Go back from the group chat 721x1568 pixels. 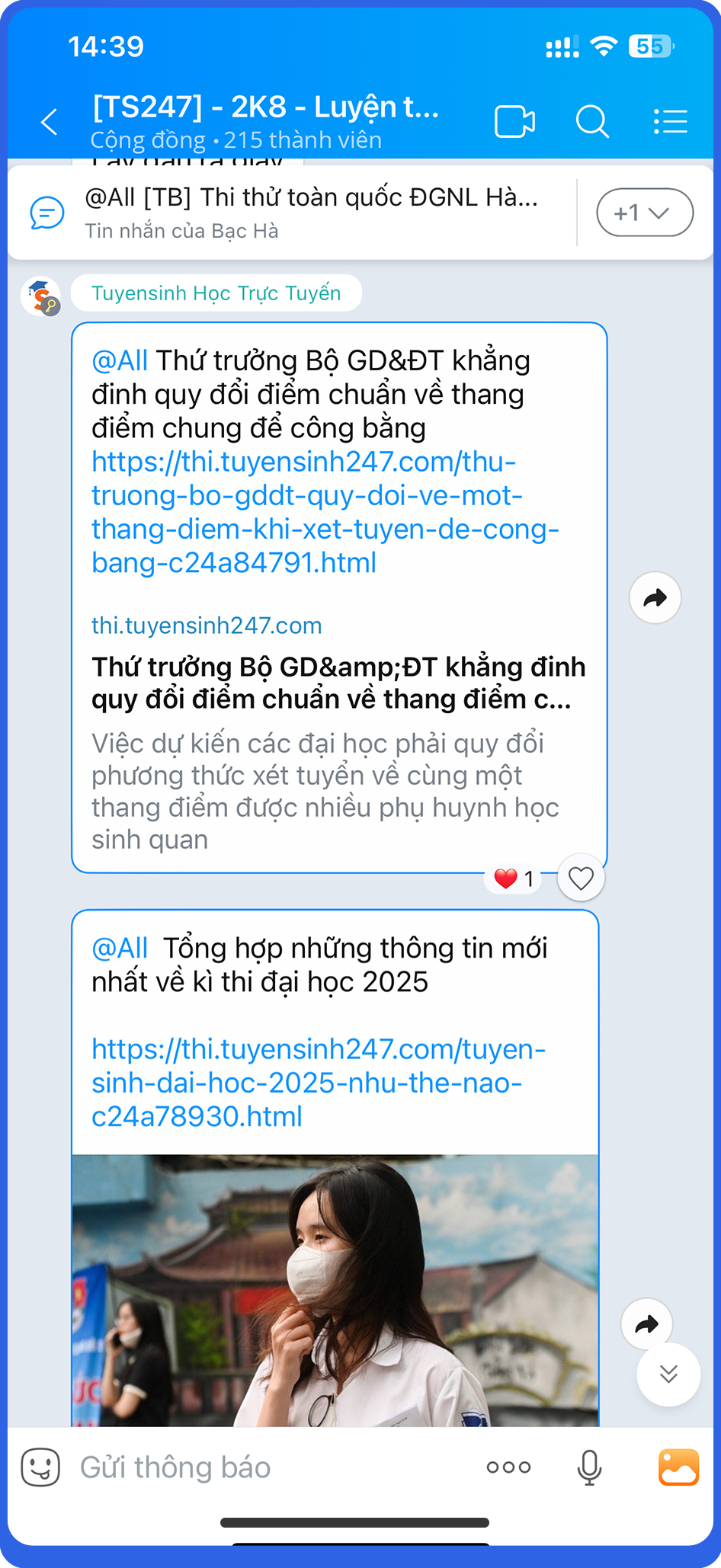(50, 122)
